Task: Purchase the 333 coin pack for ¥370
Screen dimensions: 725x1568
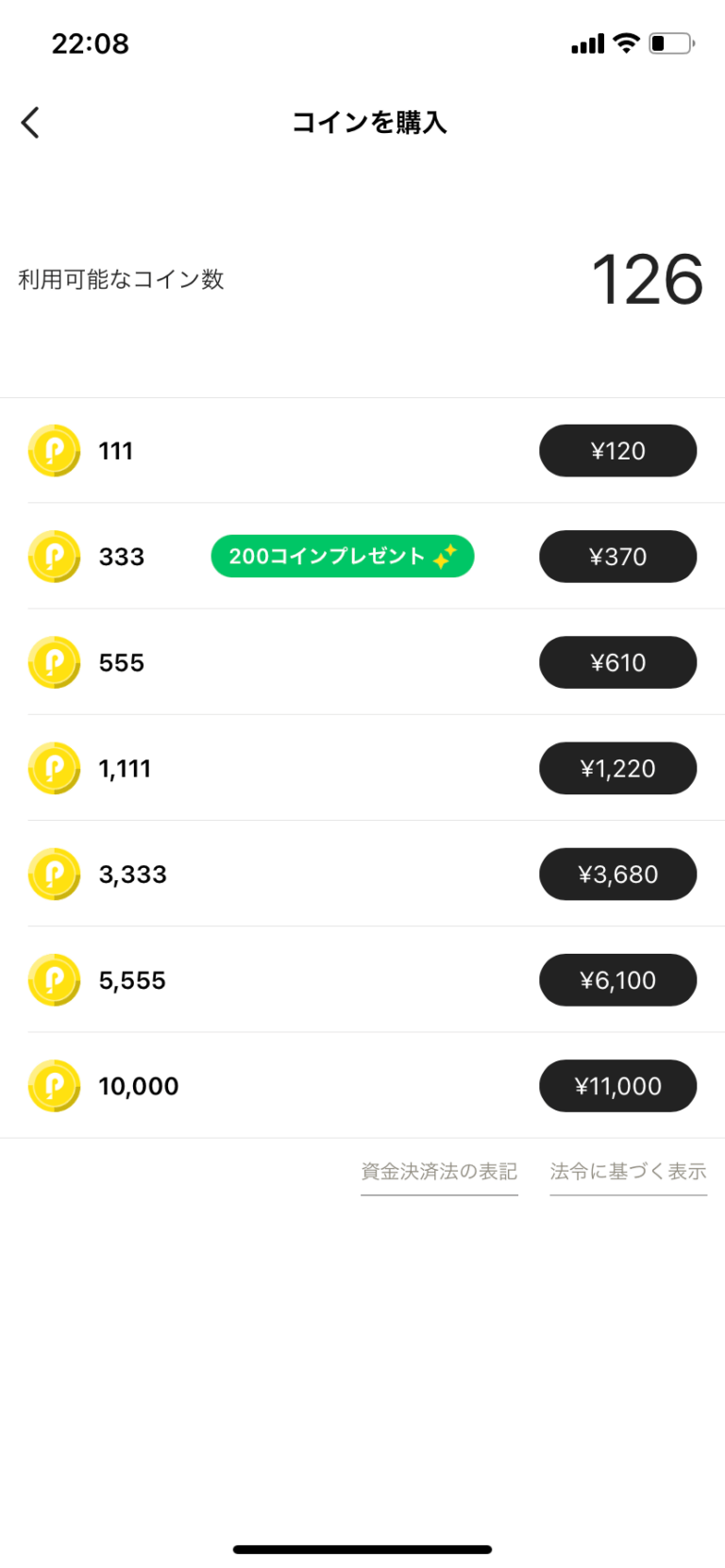Action: coord(617,557)
